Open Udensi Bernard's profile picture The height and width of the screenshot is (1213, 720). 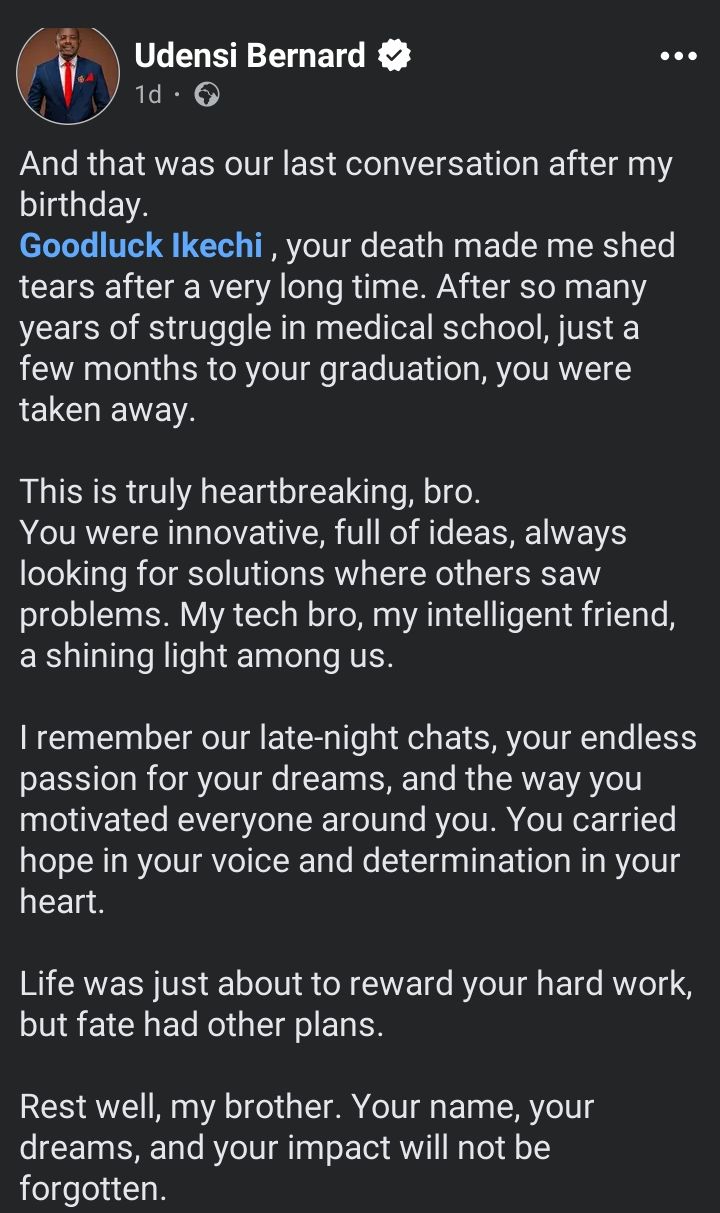pyautogui.click(x=68, y=75)
